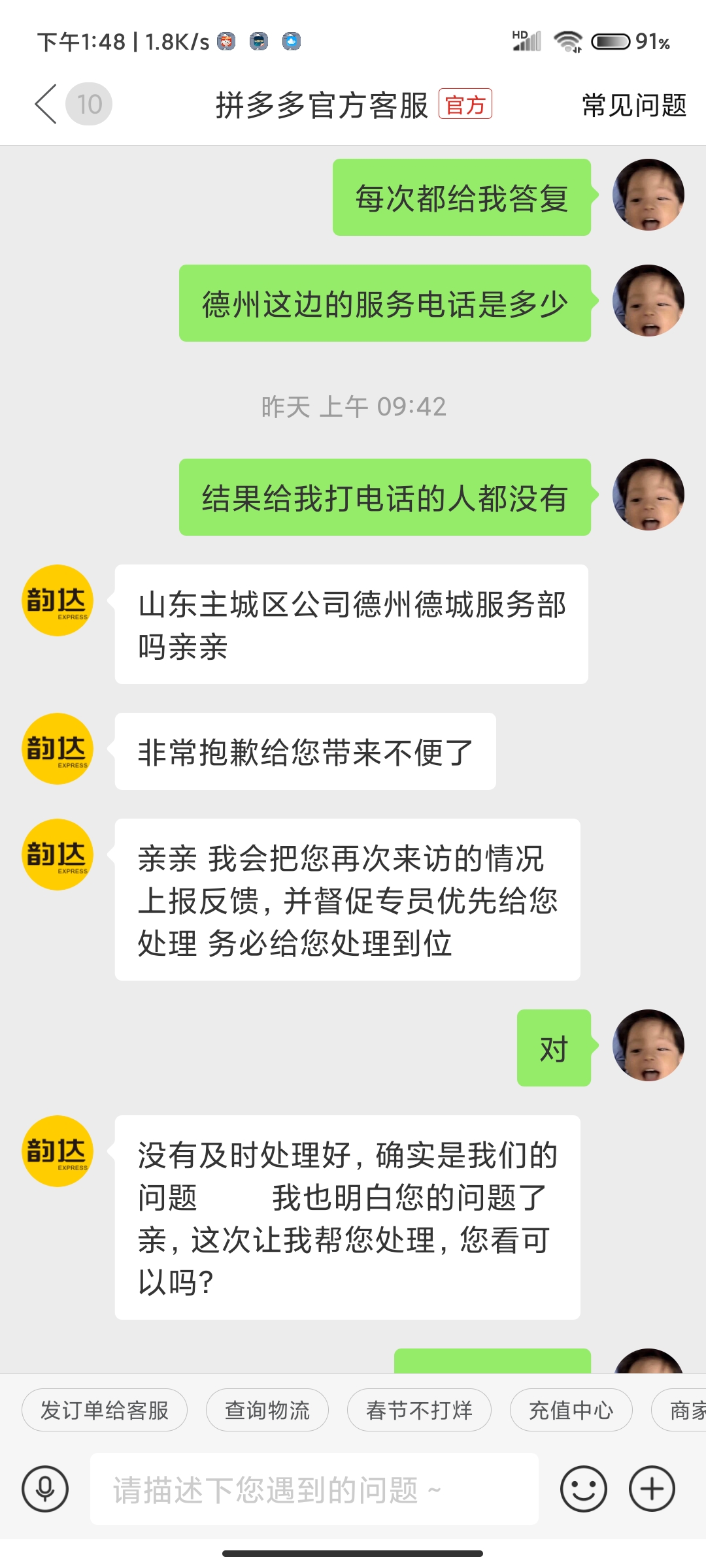This screenshot has width=706, height=1568.
Task: Go back using the top-left arrow
Action: tap(46, 104)
